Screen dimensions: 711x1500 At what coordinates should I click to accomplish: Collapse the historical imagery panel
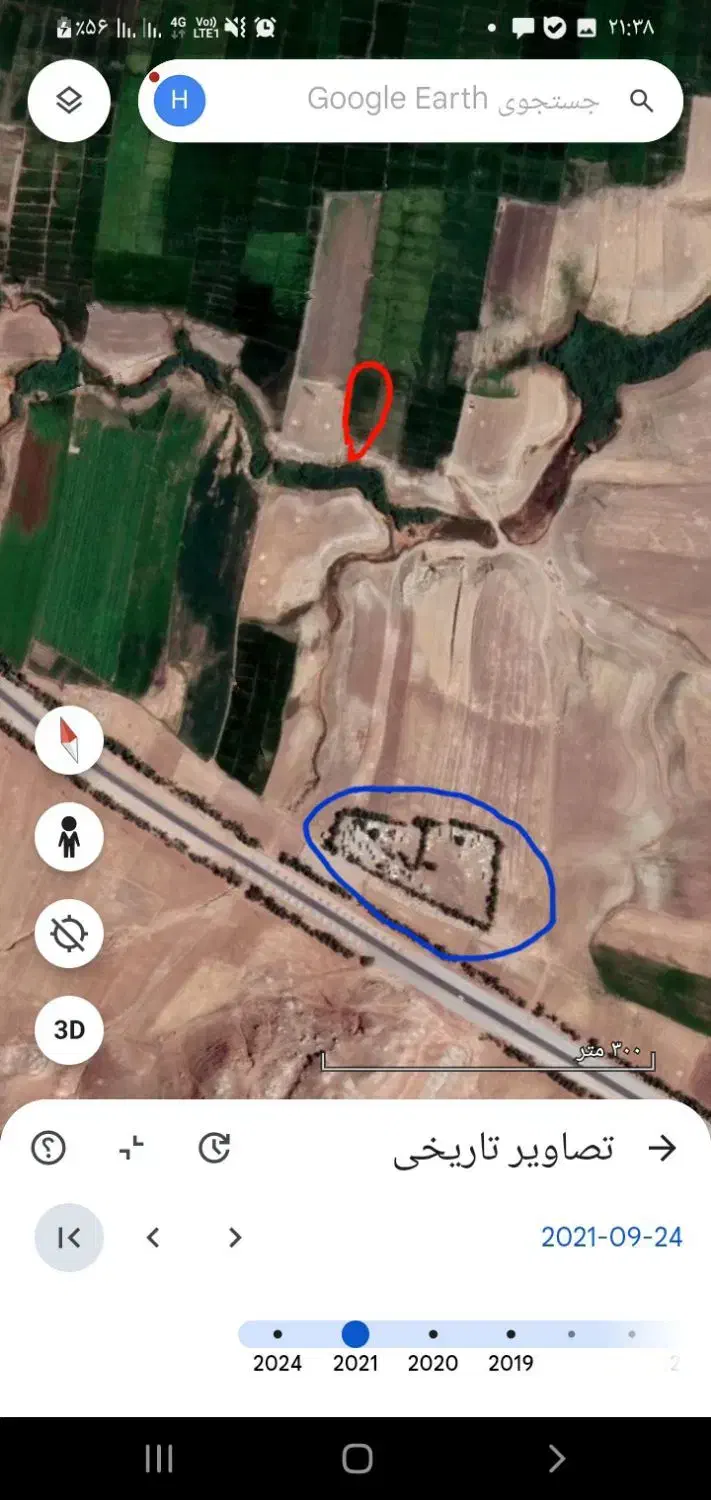(131, 1148)
